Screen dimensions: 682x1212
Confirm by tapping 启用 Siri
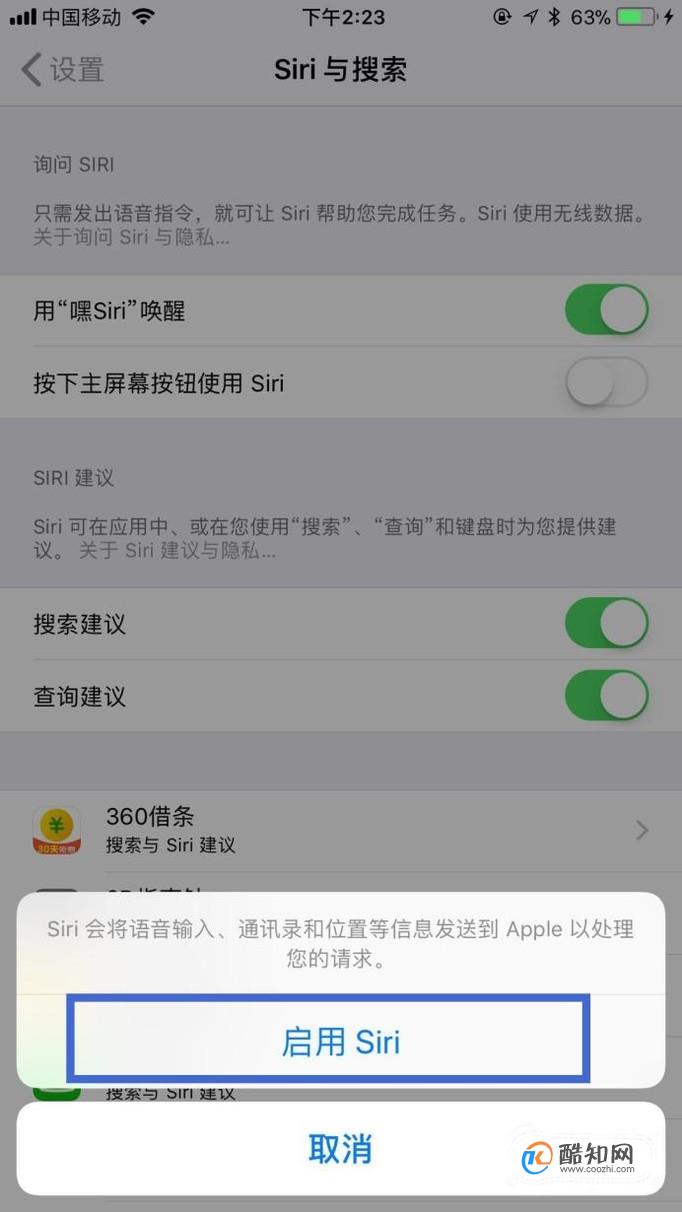pos(340,1041)
